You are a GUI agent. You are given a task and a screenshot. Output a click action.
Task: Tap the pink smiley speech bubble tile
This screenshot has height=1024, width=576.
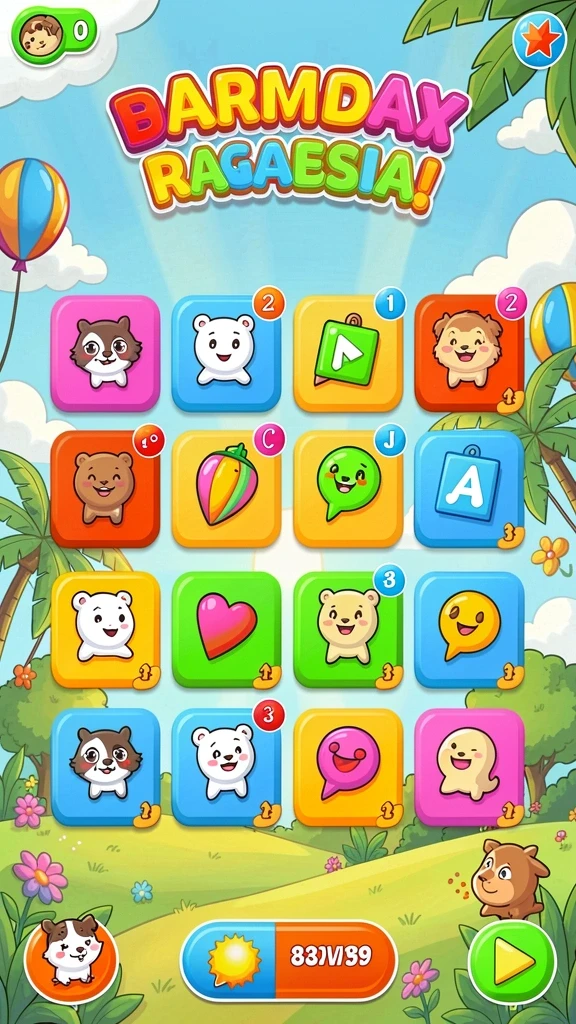[348, 767]
